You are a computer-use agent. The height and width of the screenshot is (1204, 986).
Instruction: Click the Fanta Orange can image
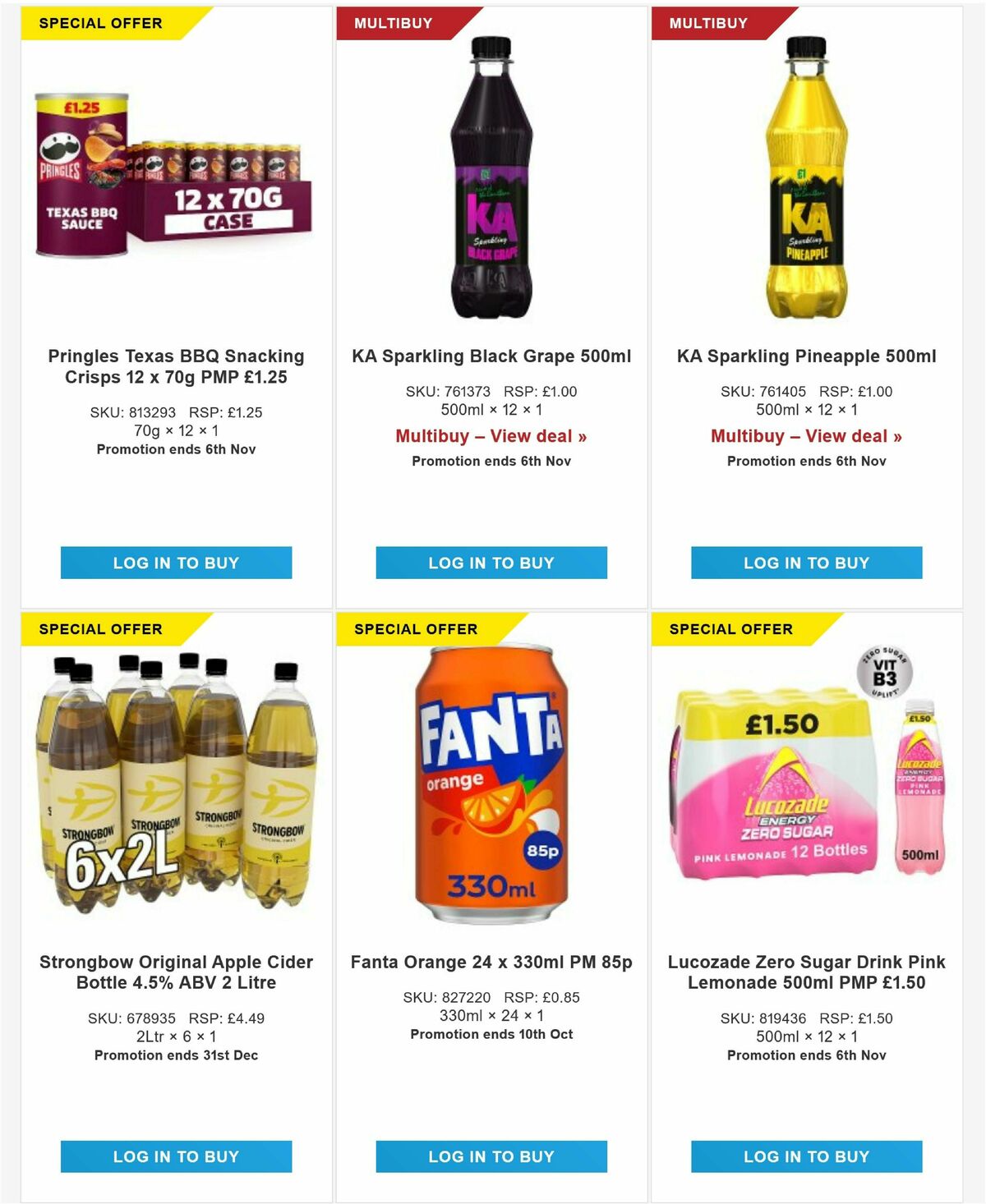491,788
